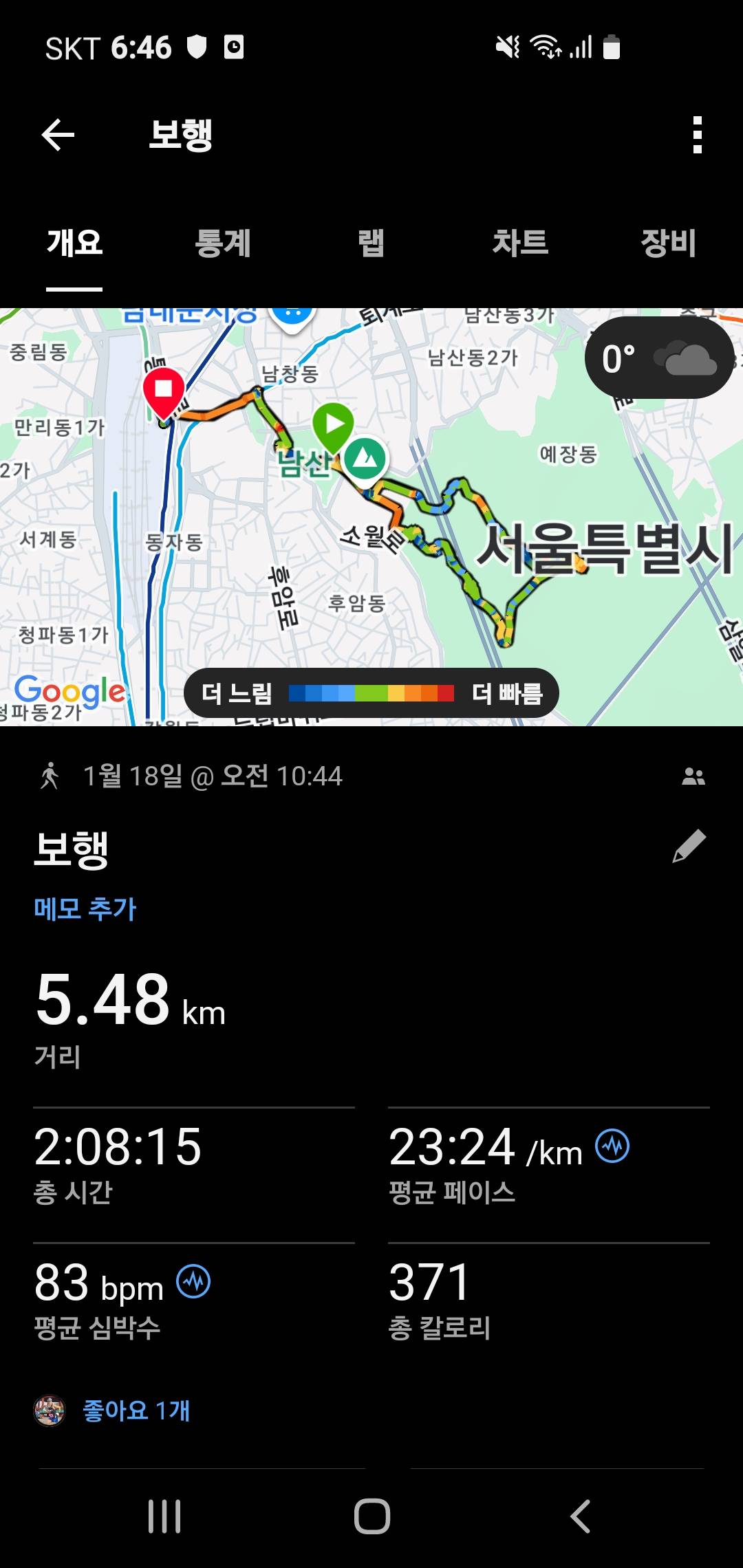Open the three-dot overflow menu
The width and height of the screenshot is (743, 1568).
click(x=697, y=134)
